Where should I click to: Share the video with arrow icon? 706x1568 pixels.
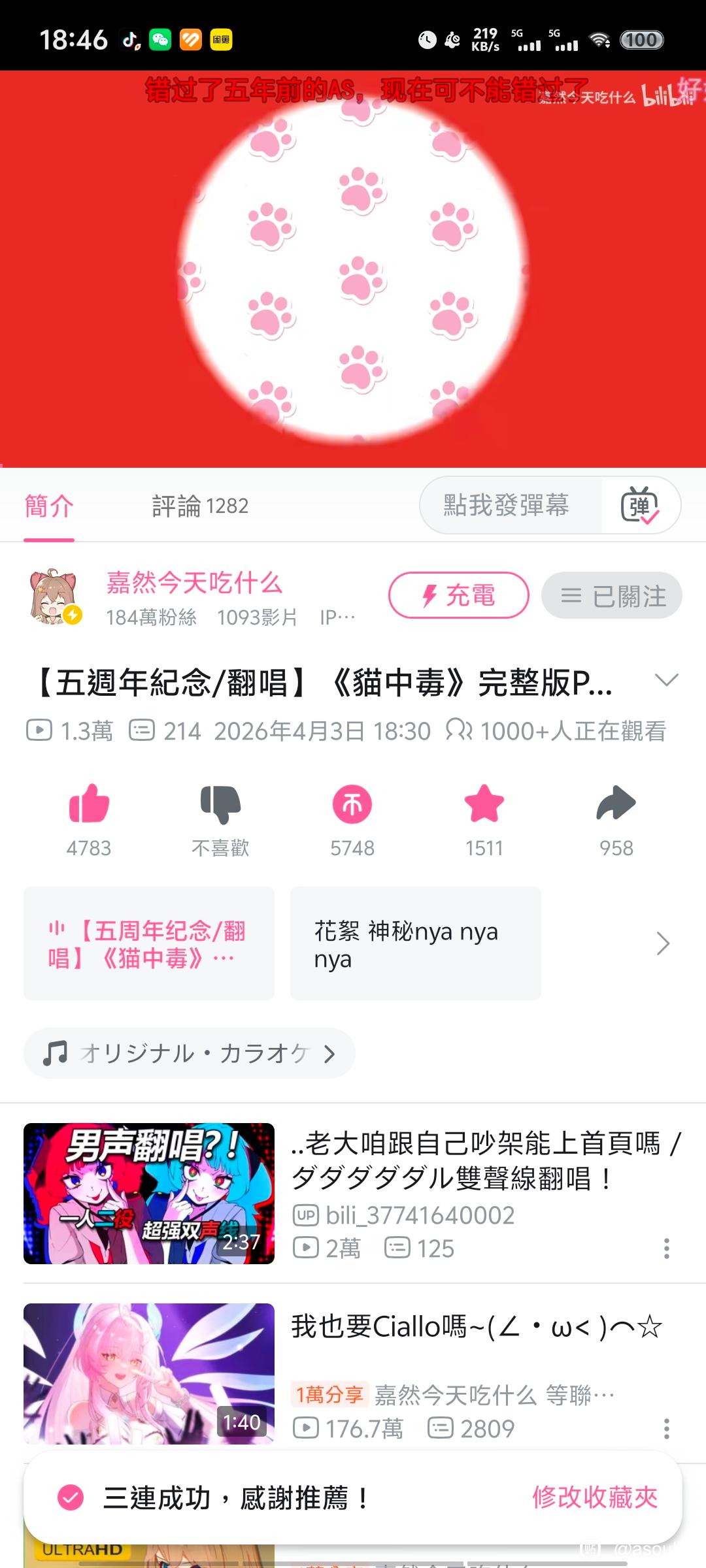click(616, 804)
